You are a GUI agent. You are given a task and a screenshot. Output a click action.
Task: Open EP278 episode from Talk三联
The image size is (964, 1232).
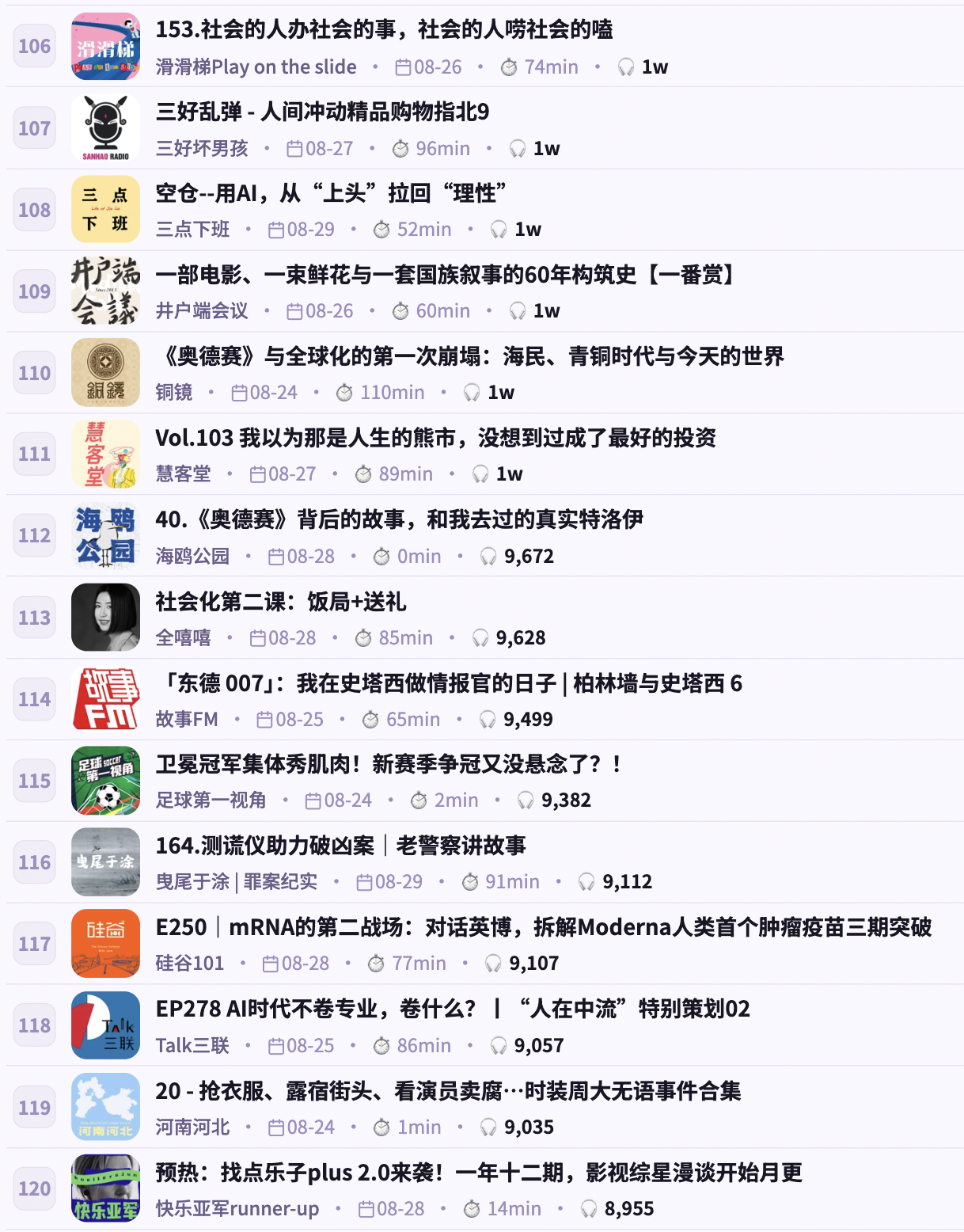(453, 1009)
